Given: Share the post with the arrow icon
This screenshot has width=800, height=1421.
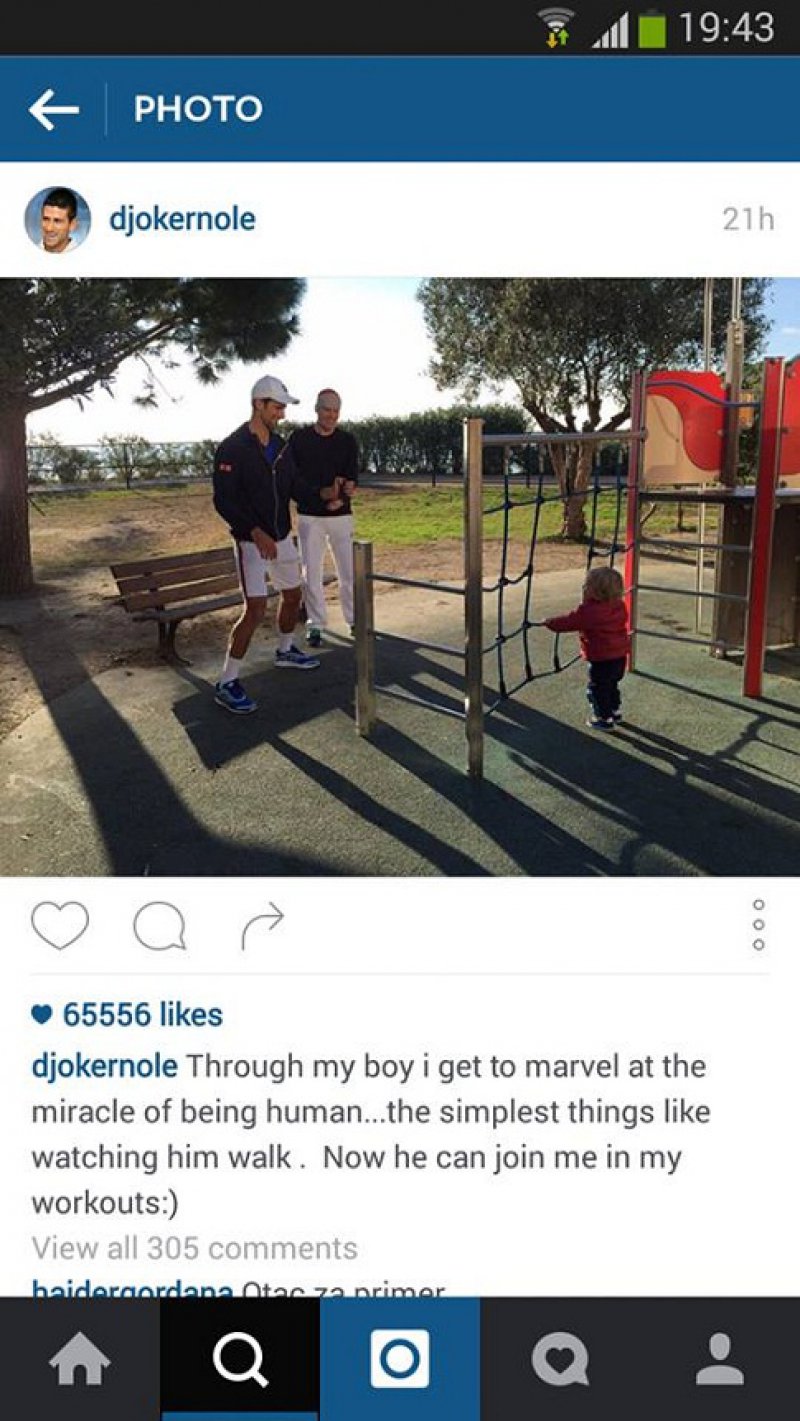Looking at the screenshot, I should [262, 925].
